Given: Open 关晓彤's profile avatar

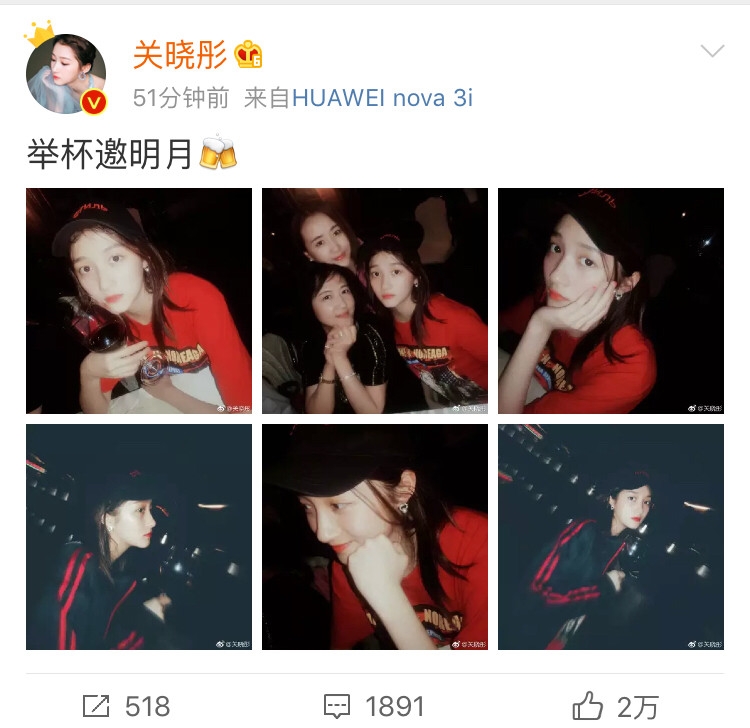Looking at the screenshot, I should click(x=65, y=75).
